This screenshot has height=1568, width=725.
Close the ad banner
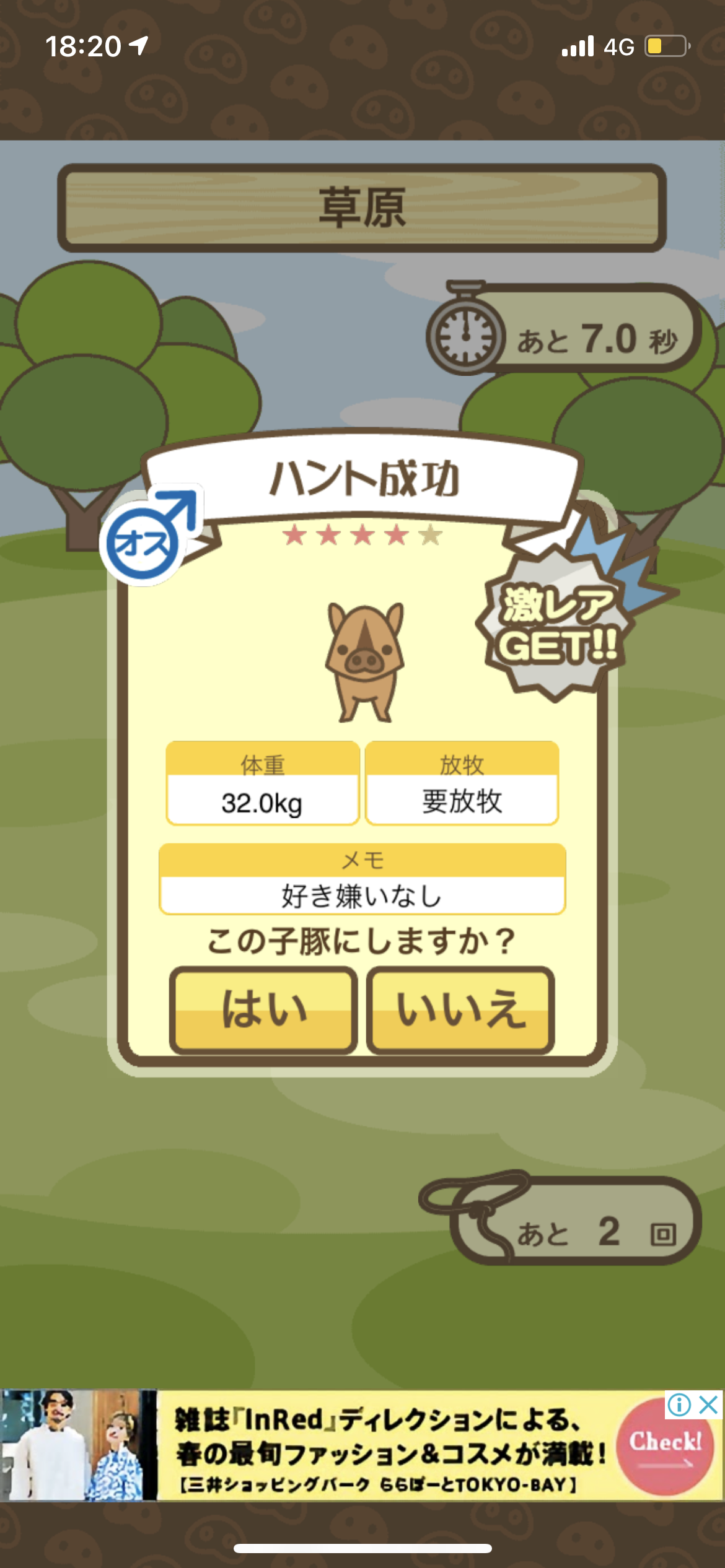pos(708,1405)
